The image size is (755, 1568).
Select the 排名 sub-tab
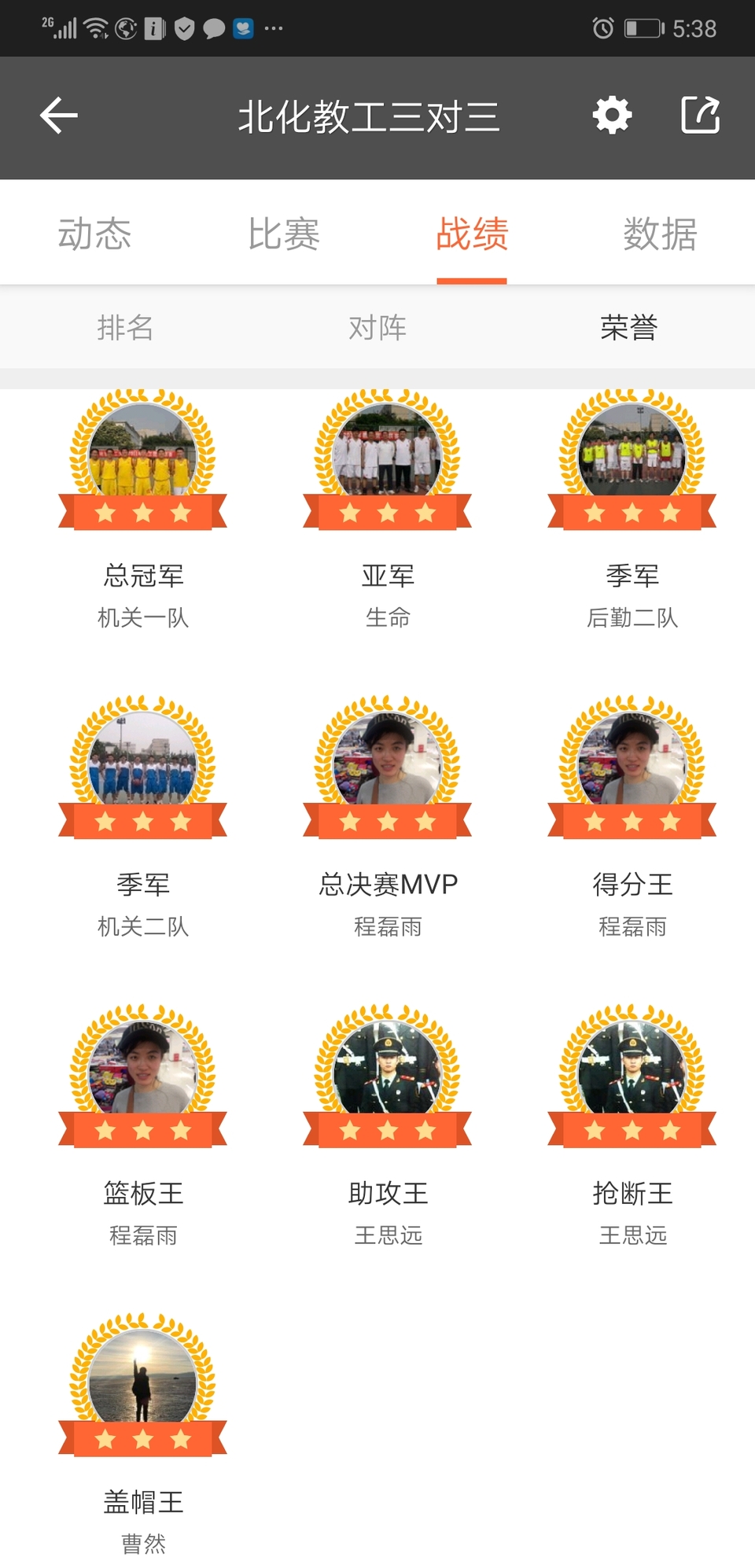(125, 327)
